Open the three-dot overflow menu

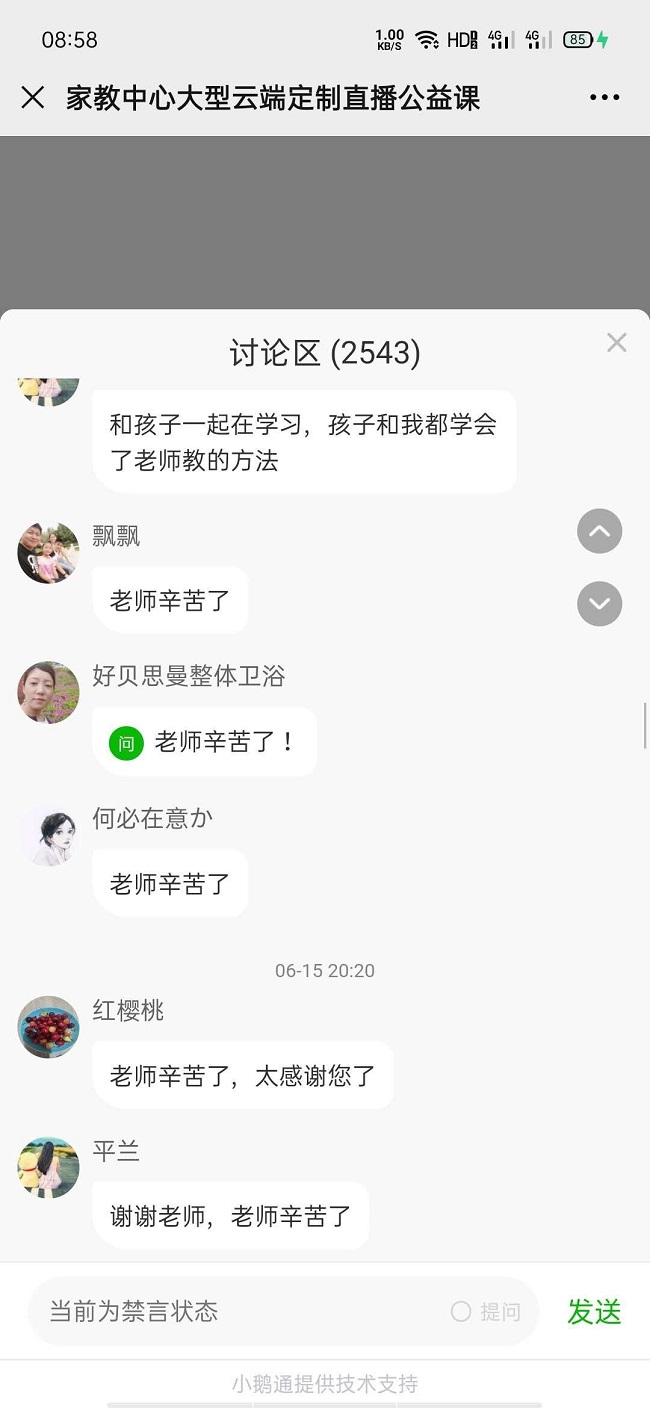604,97
